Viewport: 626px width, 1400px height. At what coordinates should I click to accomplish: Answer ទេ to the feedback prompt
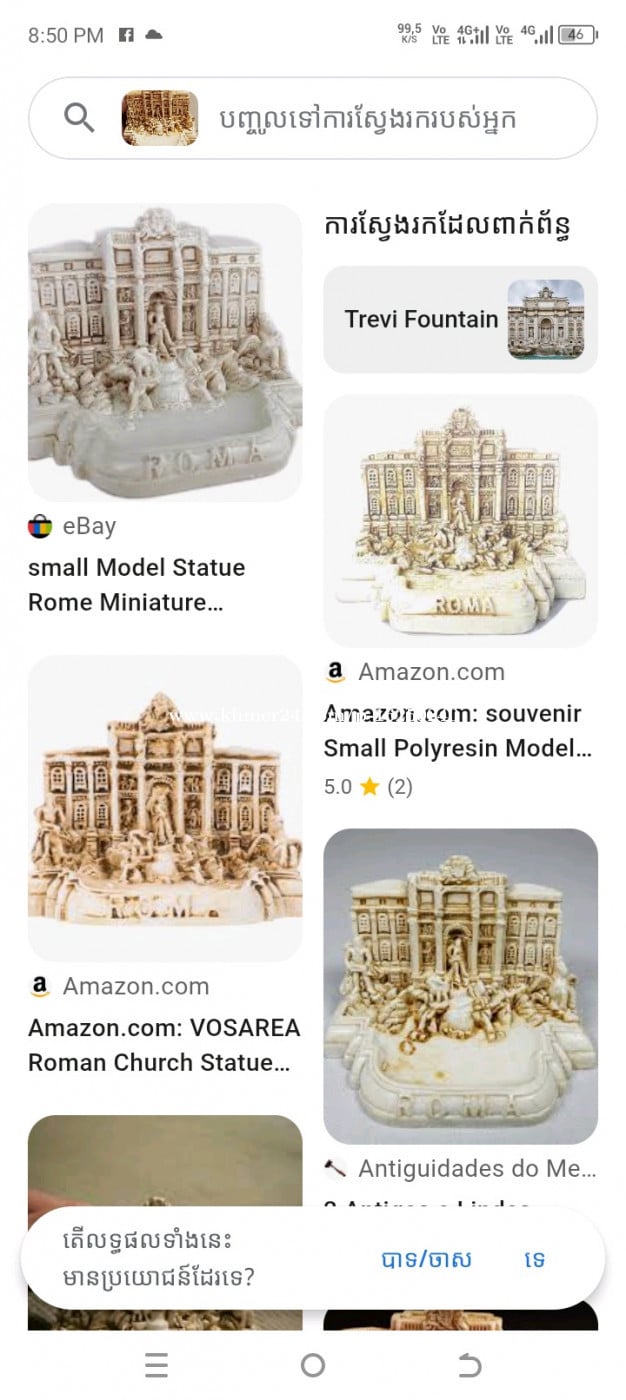point(535,1259)
